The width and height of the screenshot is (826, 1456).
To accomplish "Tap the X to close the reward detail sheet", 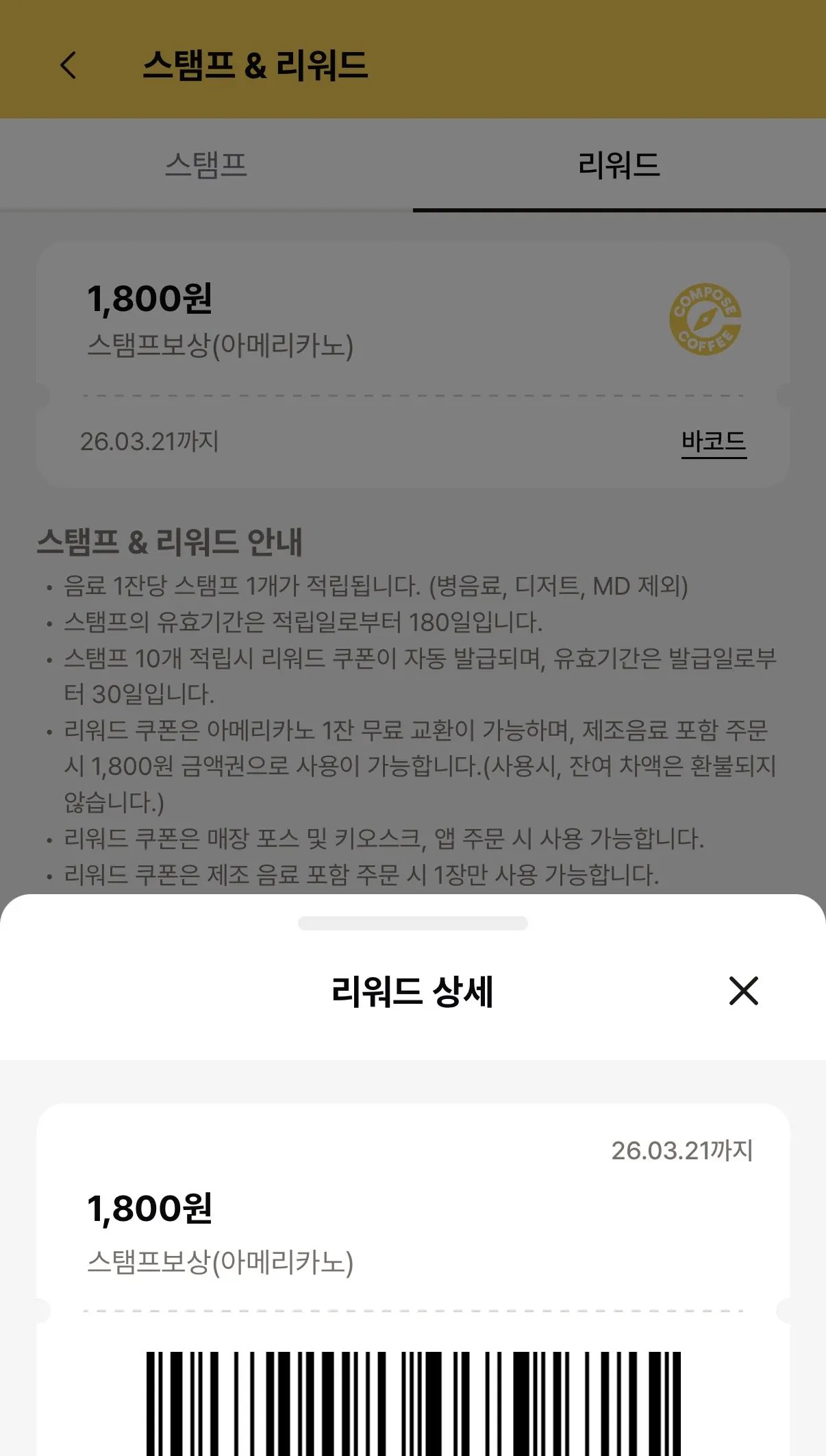I will click(x=742, y=989).
